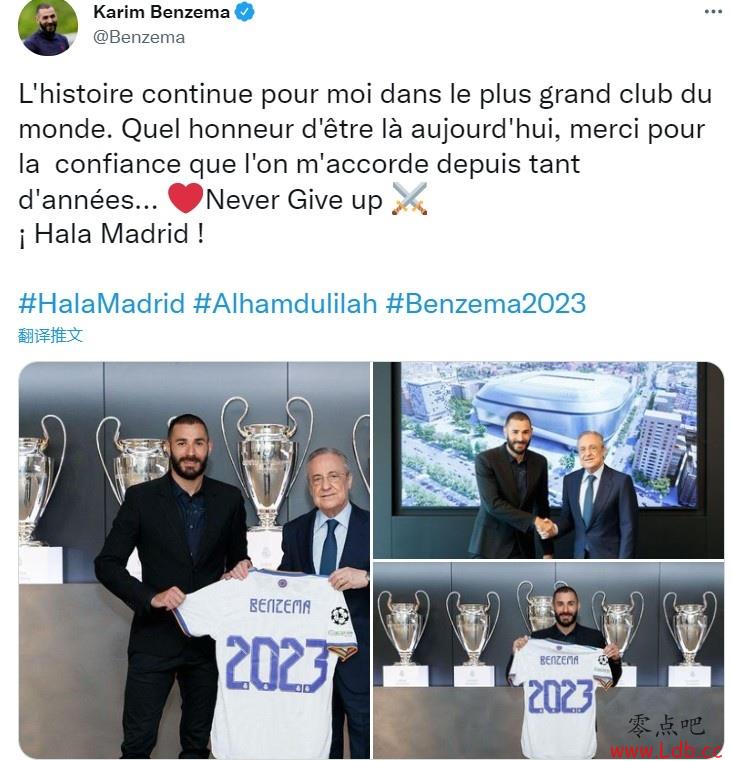Open the photo of Benzema alone with jersey
This screenshot has width=732, height=761.
(x=548, y=660)
